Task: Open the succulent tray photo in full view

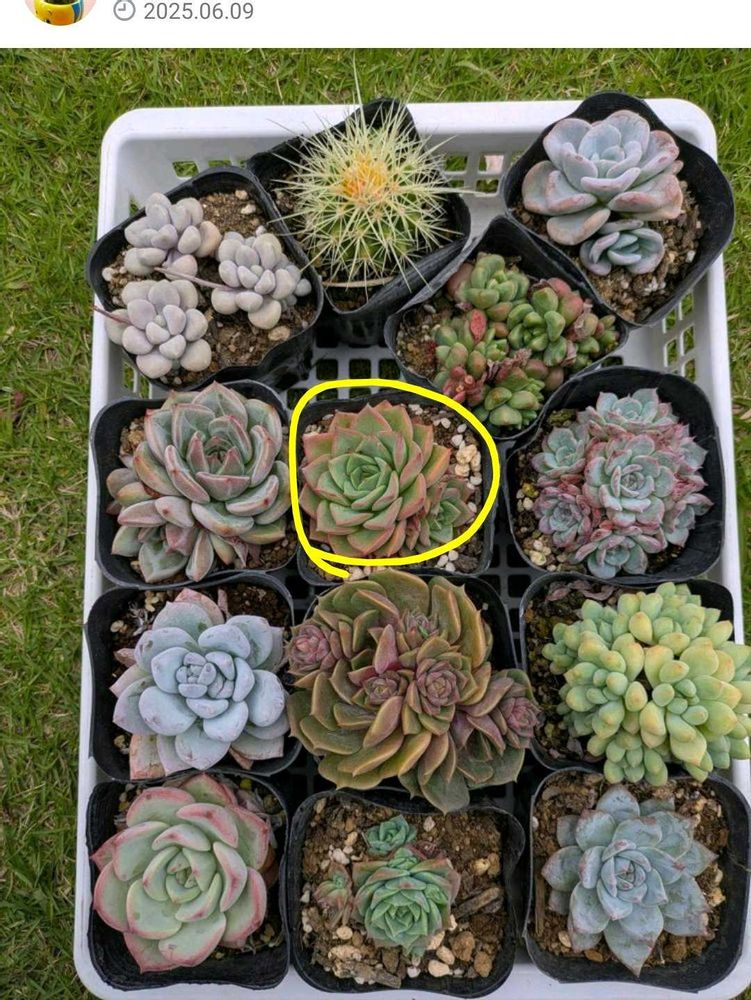Action: pyautogui.click(x=376, y=524)
